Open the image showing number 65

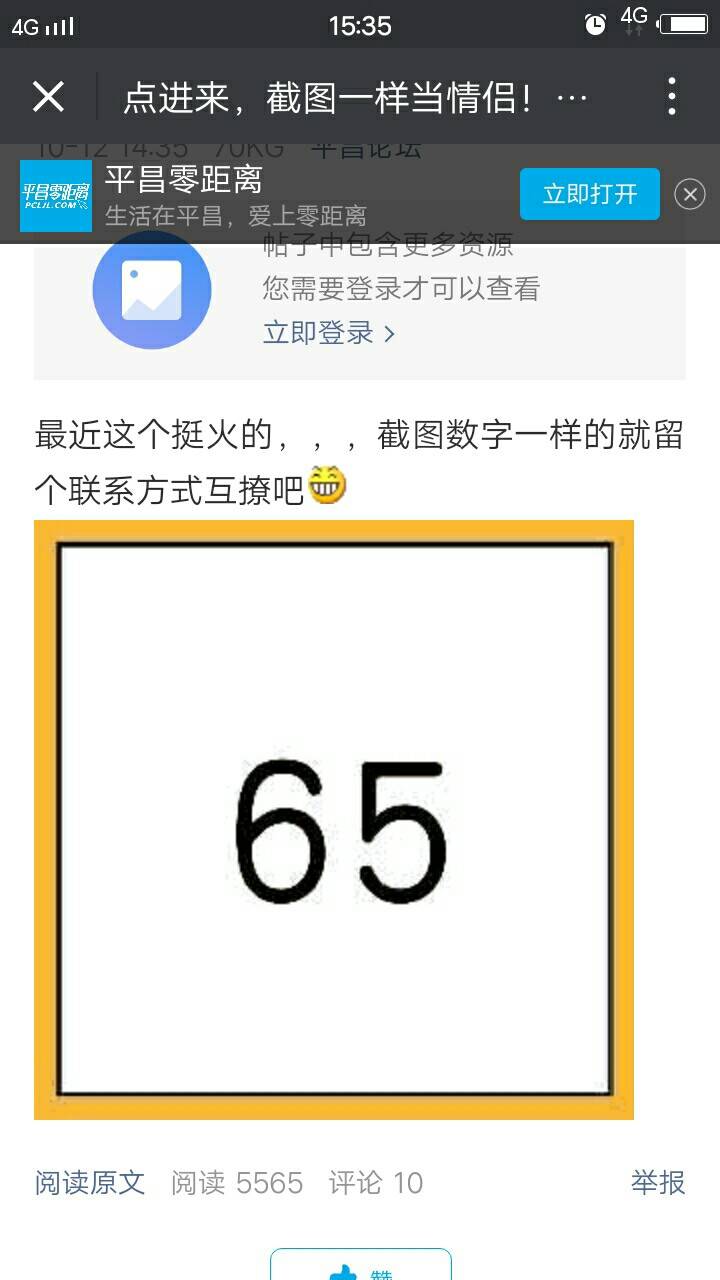334,819
